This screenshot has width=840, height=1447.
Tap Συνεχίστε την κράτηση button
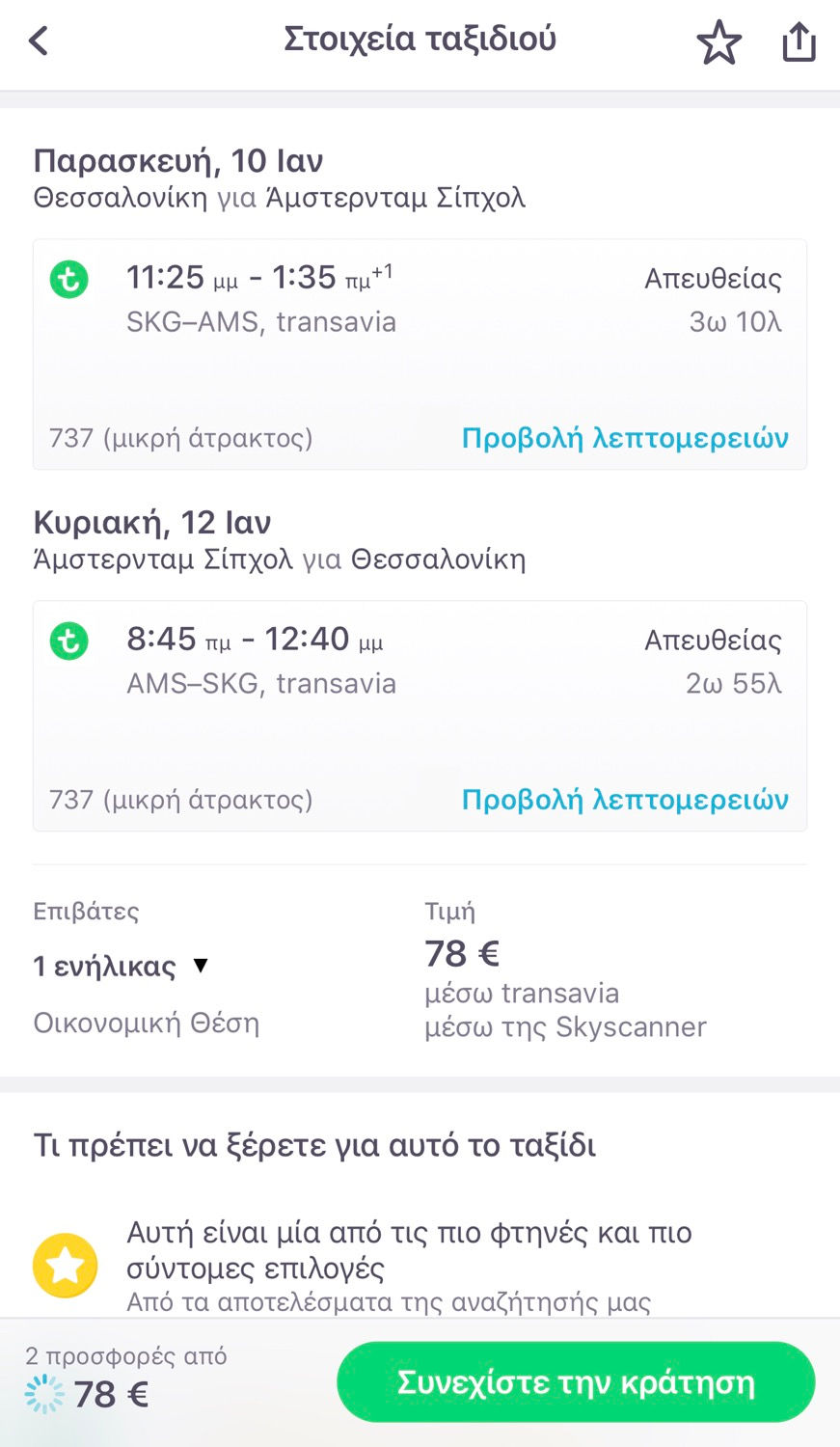(x=576, y=1382)
